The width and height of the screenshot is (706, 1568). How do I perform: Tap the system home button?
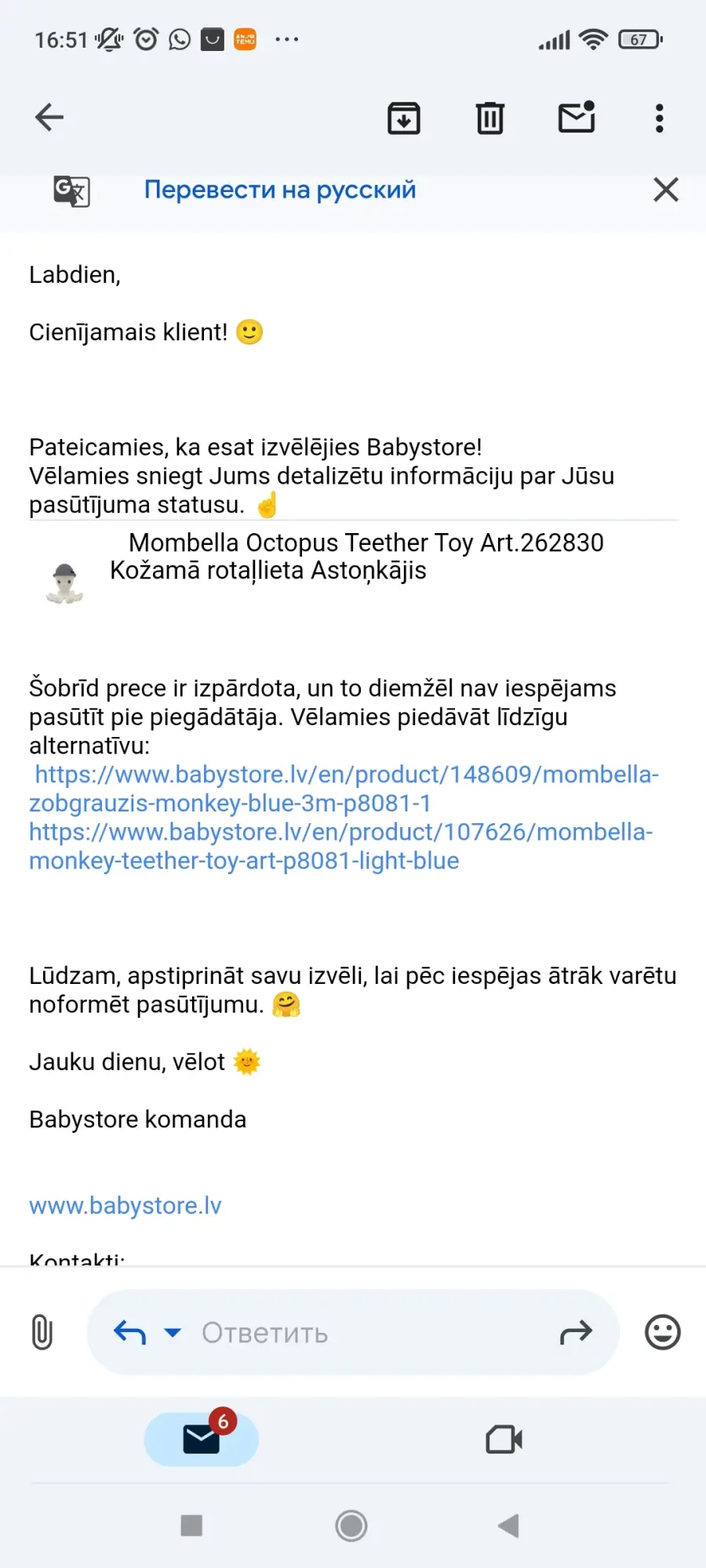click(351, 1526)
